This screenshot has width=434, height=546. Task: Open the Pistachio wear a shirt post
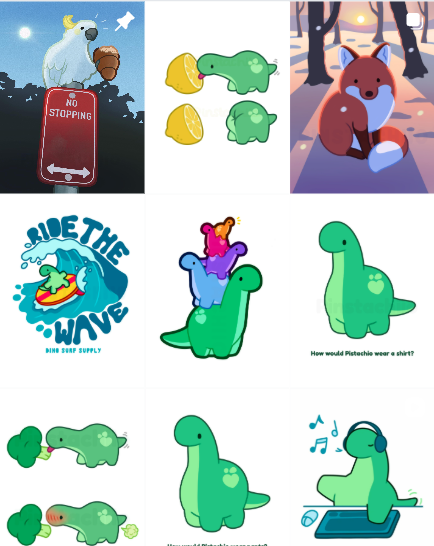click(x=362, y=291)
